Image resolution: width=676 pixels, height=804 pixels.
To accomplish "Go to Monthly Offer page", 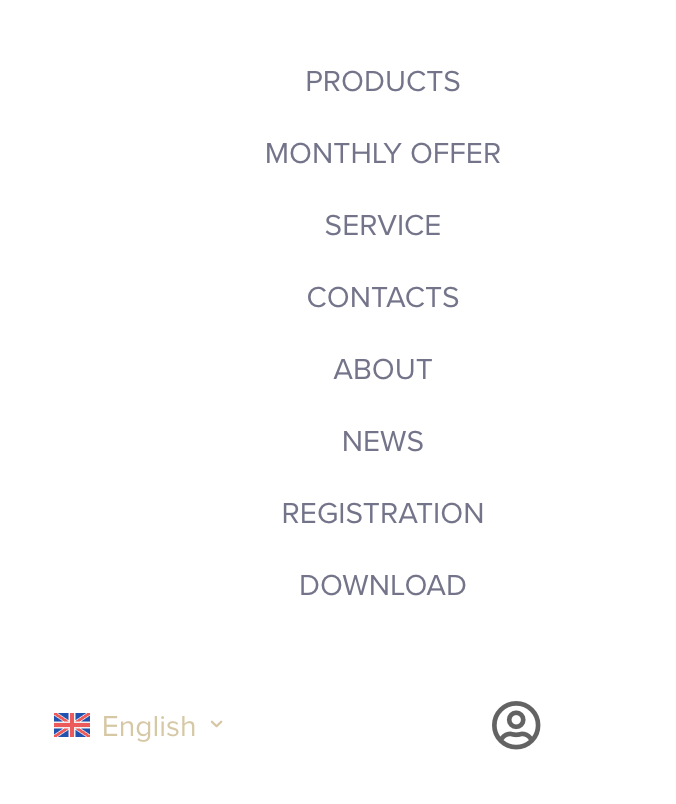I will click(x=382, y=154).
